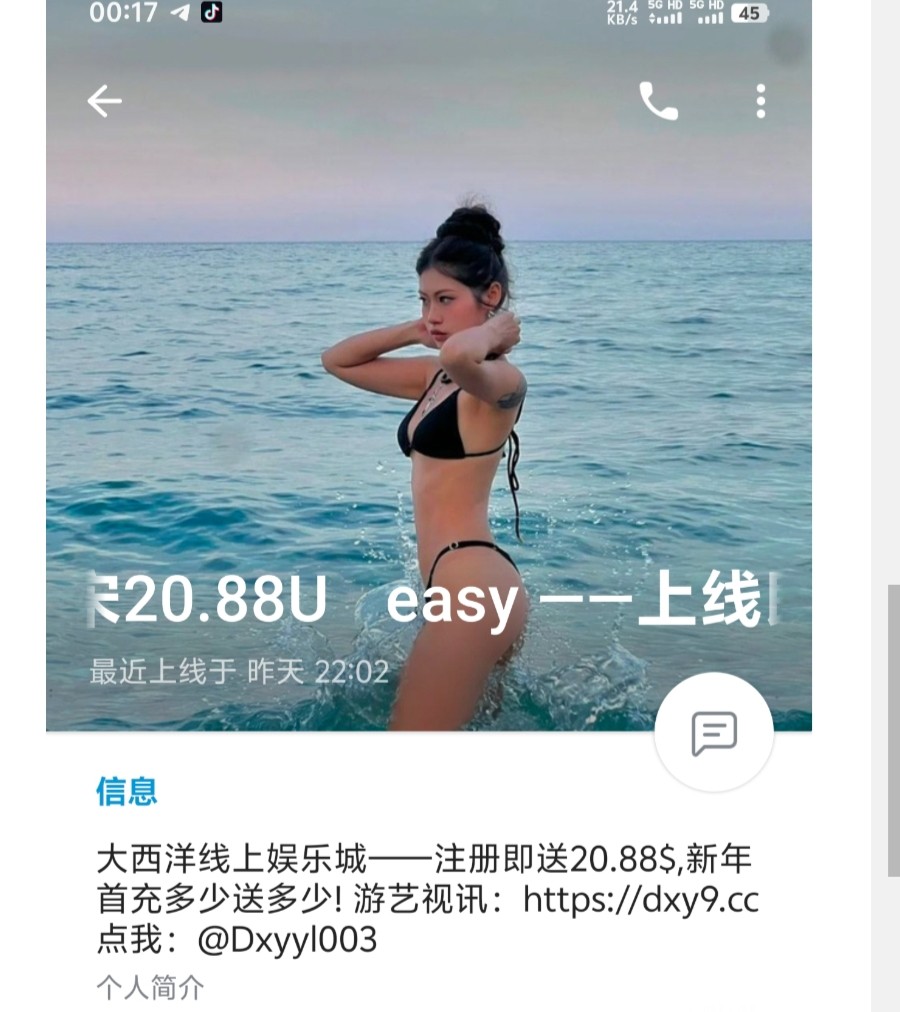The height and width of the screenshot is (1012, 900).
Task: Open the three-dot overflow menu
Action: tap(761, 101)
